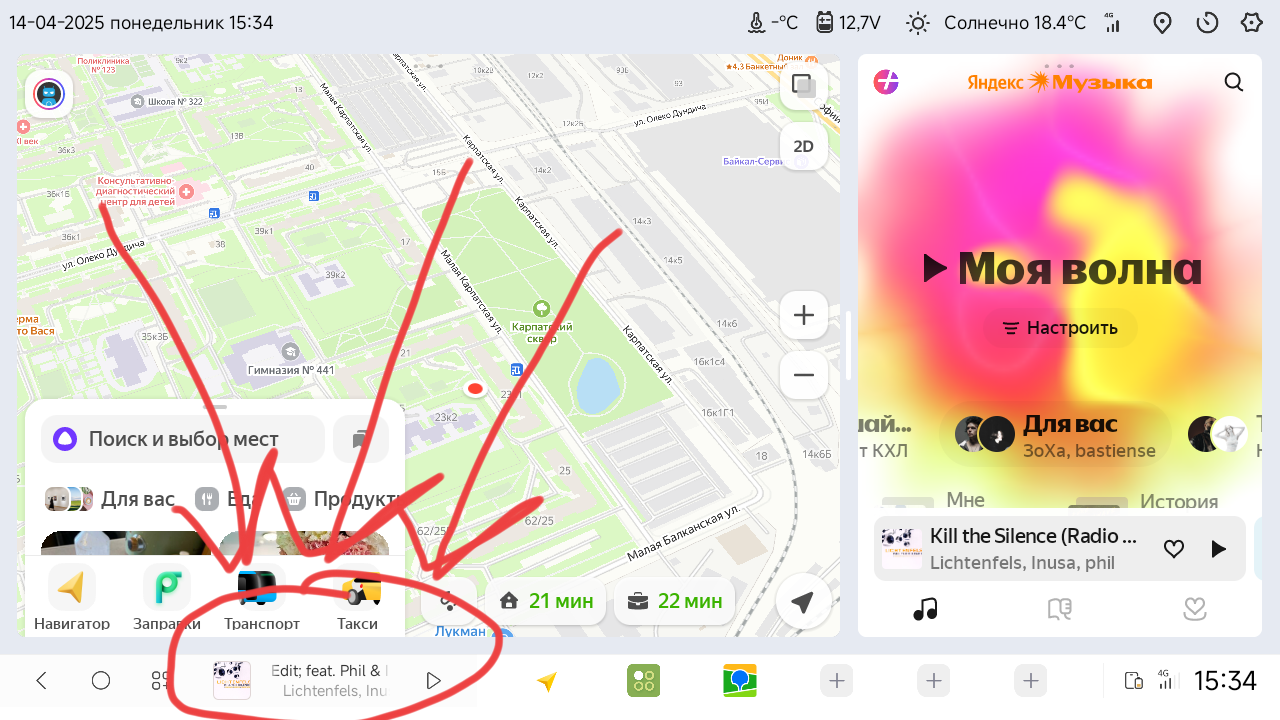Screen dimensions: 1280x720
Task: Build the route home showing 21 мин
Action: (546, 601)
